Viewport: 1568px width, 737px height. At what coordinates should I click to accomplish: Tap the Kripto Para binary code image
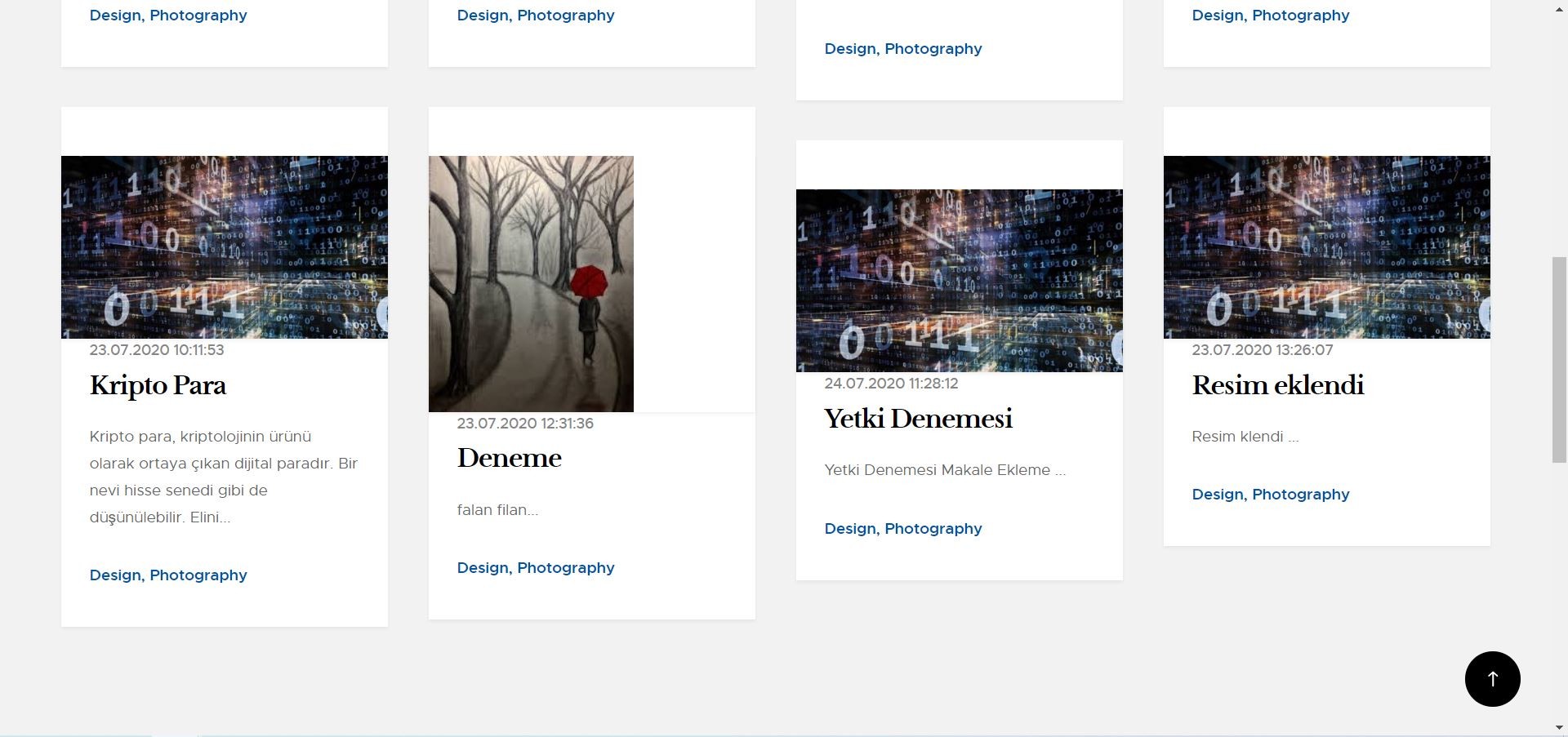(225, 247)
